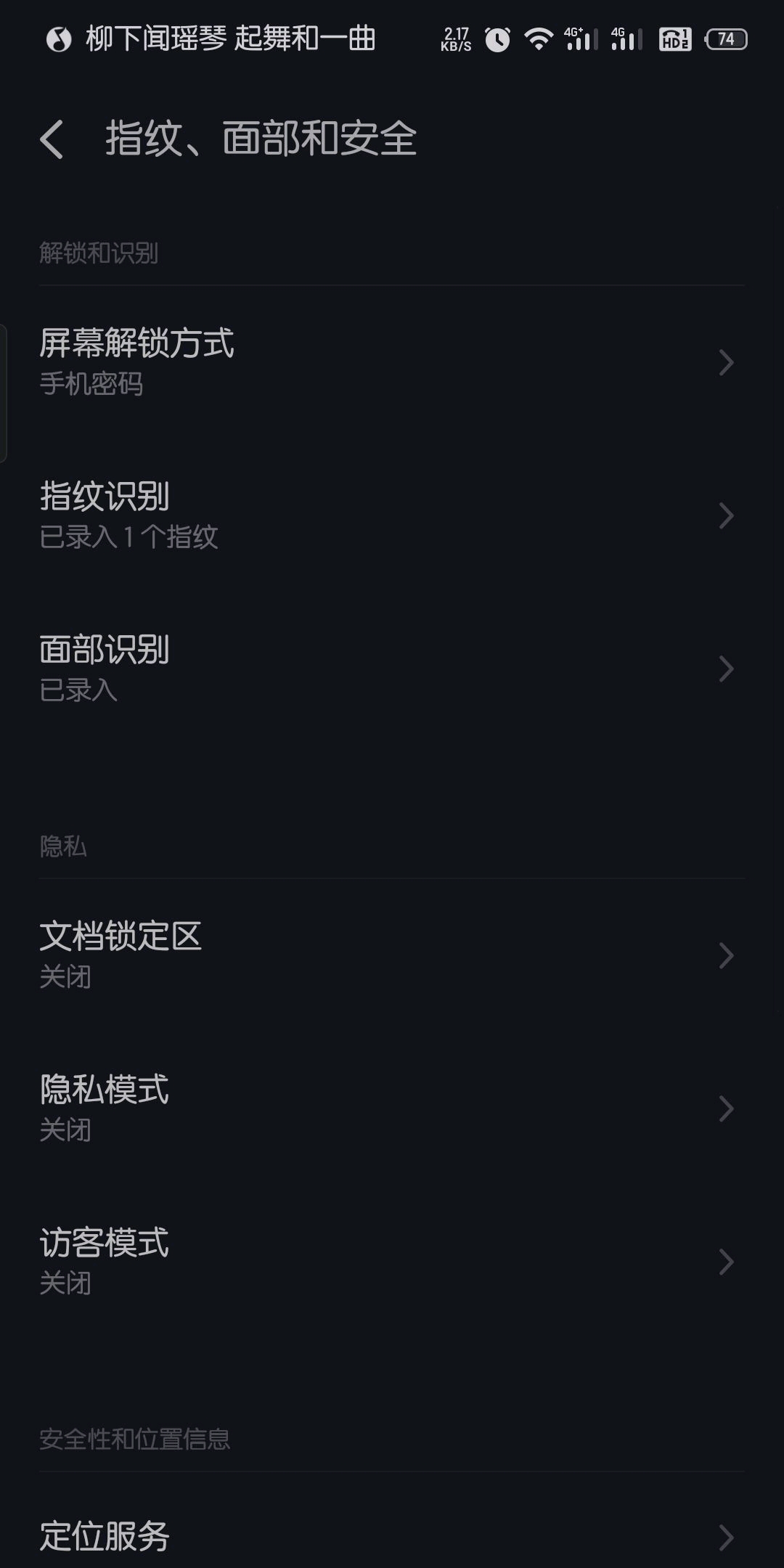Open 屏幕解锁方式 settings
Screen dimensions: 784x1568
(x=392, y=362)
